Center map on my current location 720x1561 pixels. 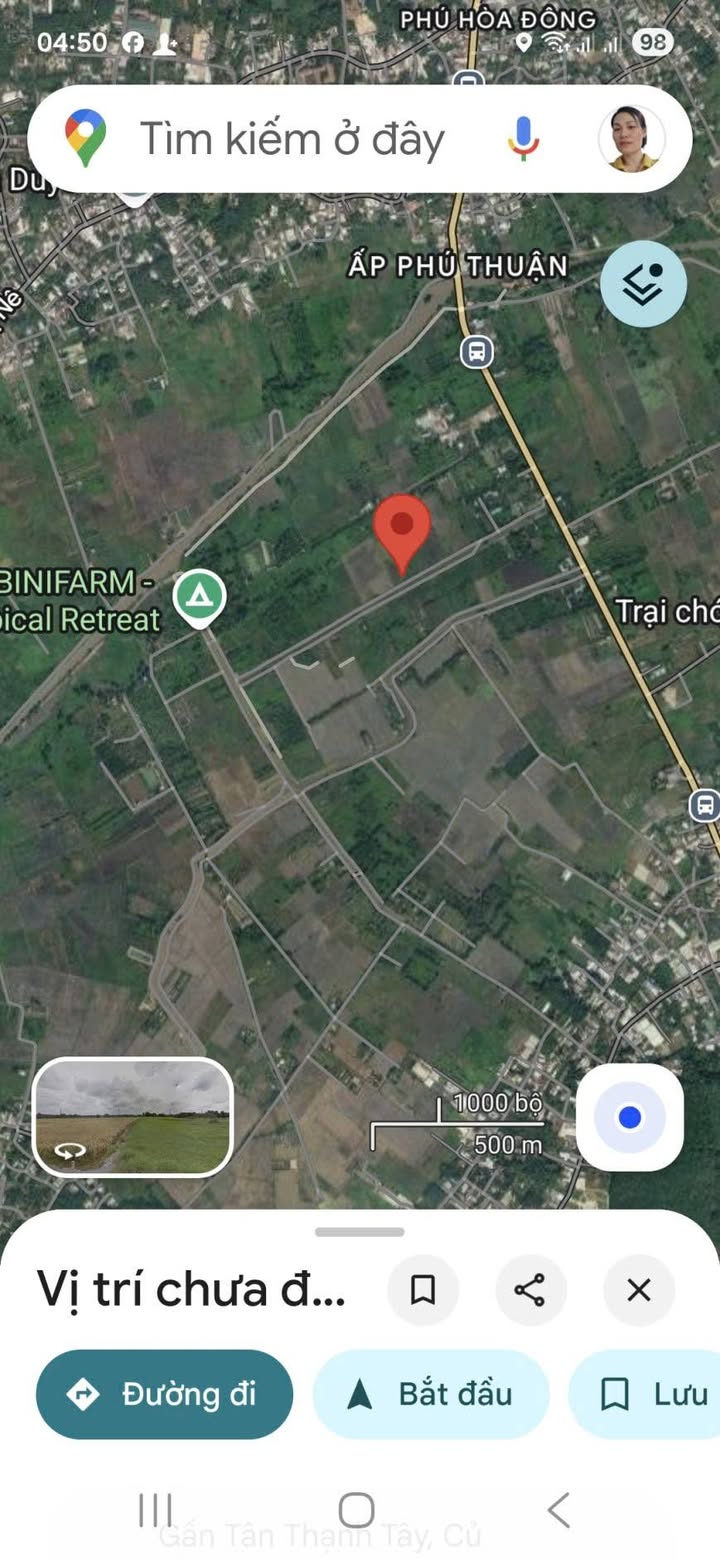(630, 1117)
